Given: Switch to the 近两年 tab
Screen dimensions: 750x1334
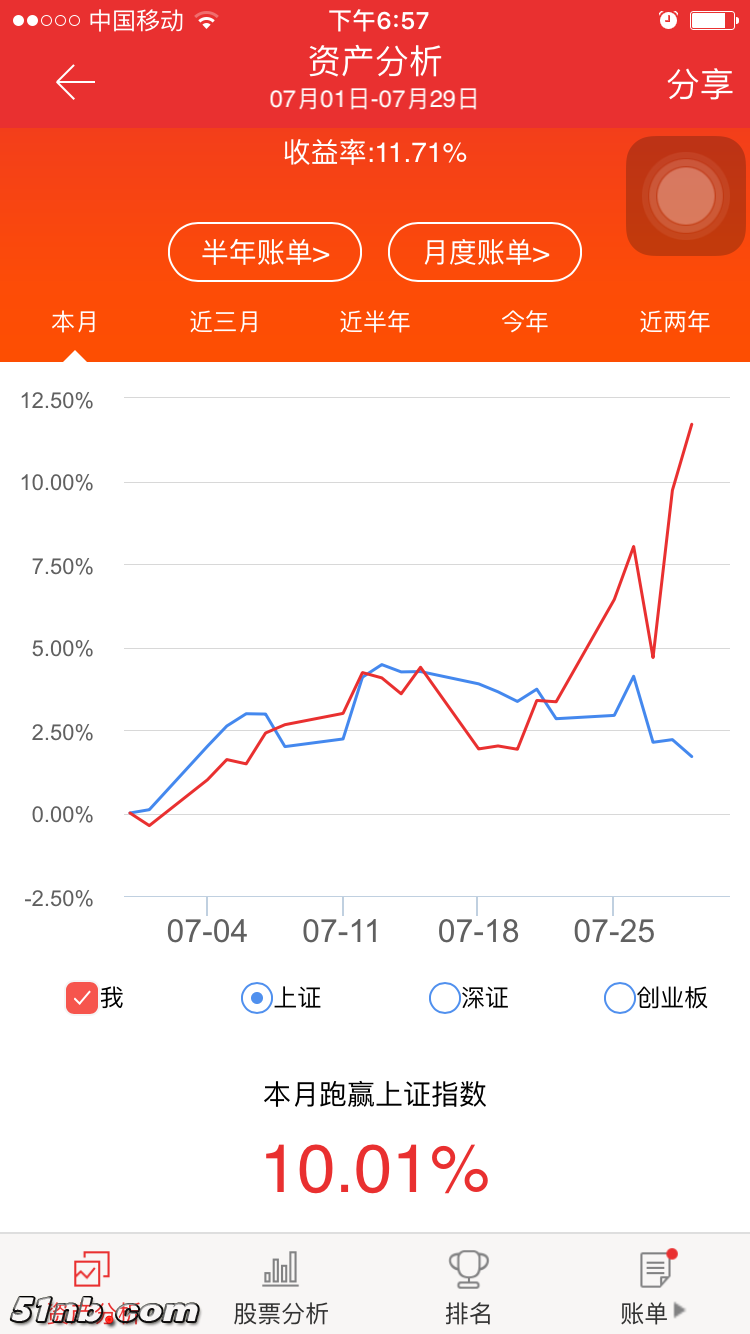Looking at the screenshot, I should [x=675, y=322].
